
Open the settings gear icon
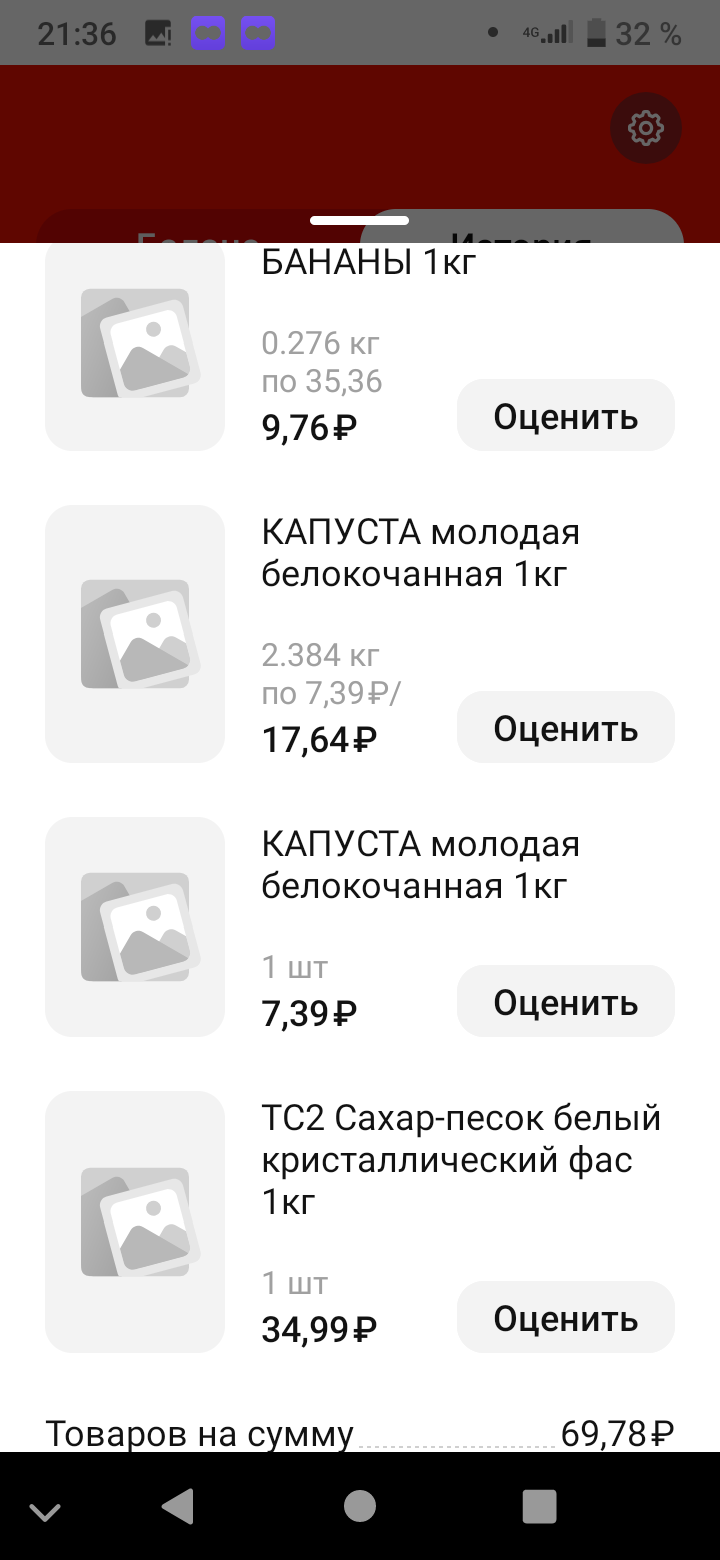click(646, 128)
